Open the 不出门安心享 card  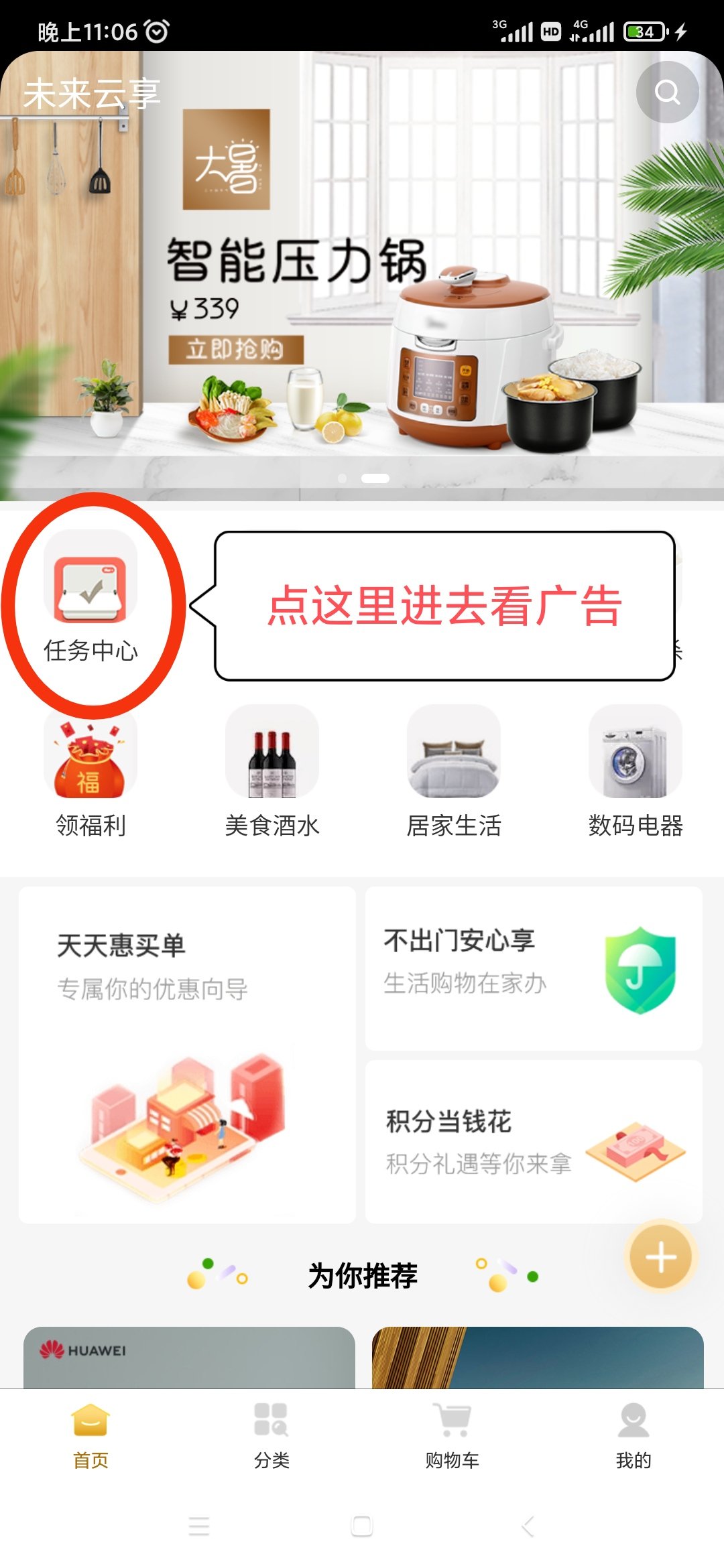(534, 968)
